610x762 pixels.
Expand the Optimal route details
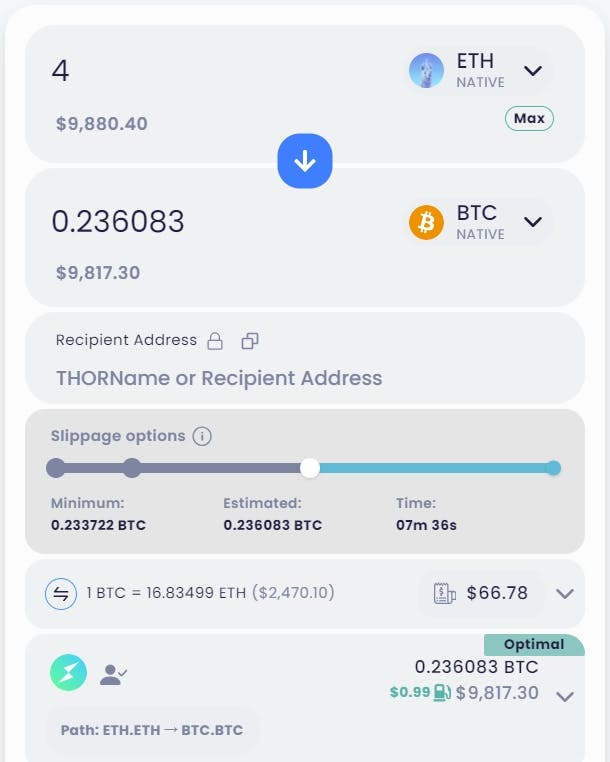(x=565, y=696)
